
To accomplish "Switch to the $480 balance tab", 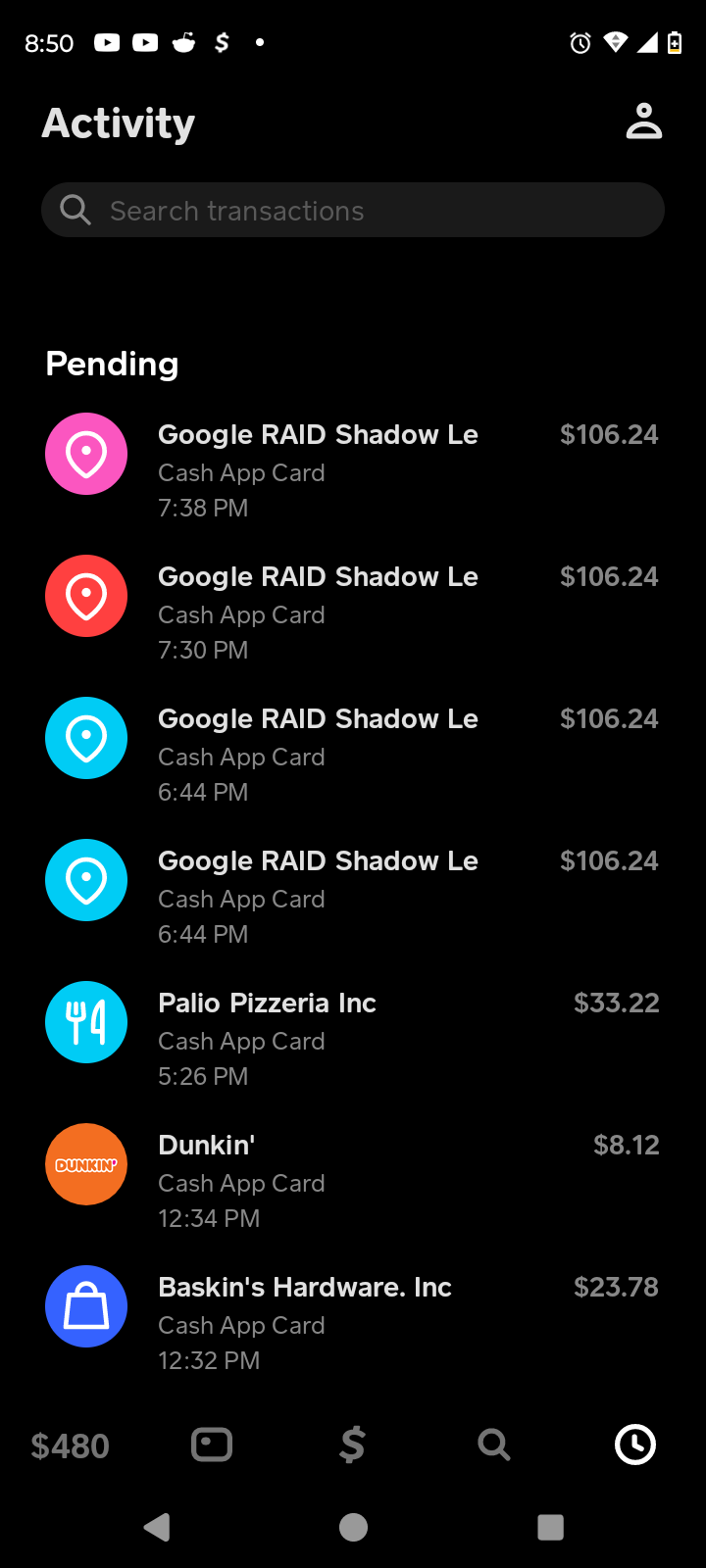I will click(x=71, y=1445).
